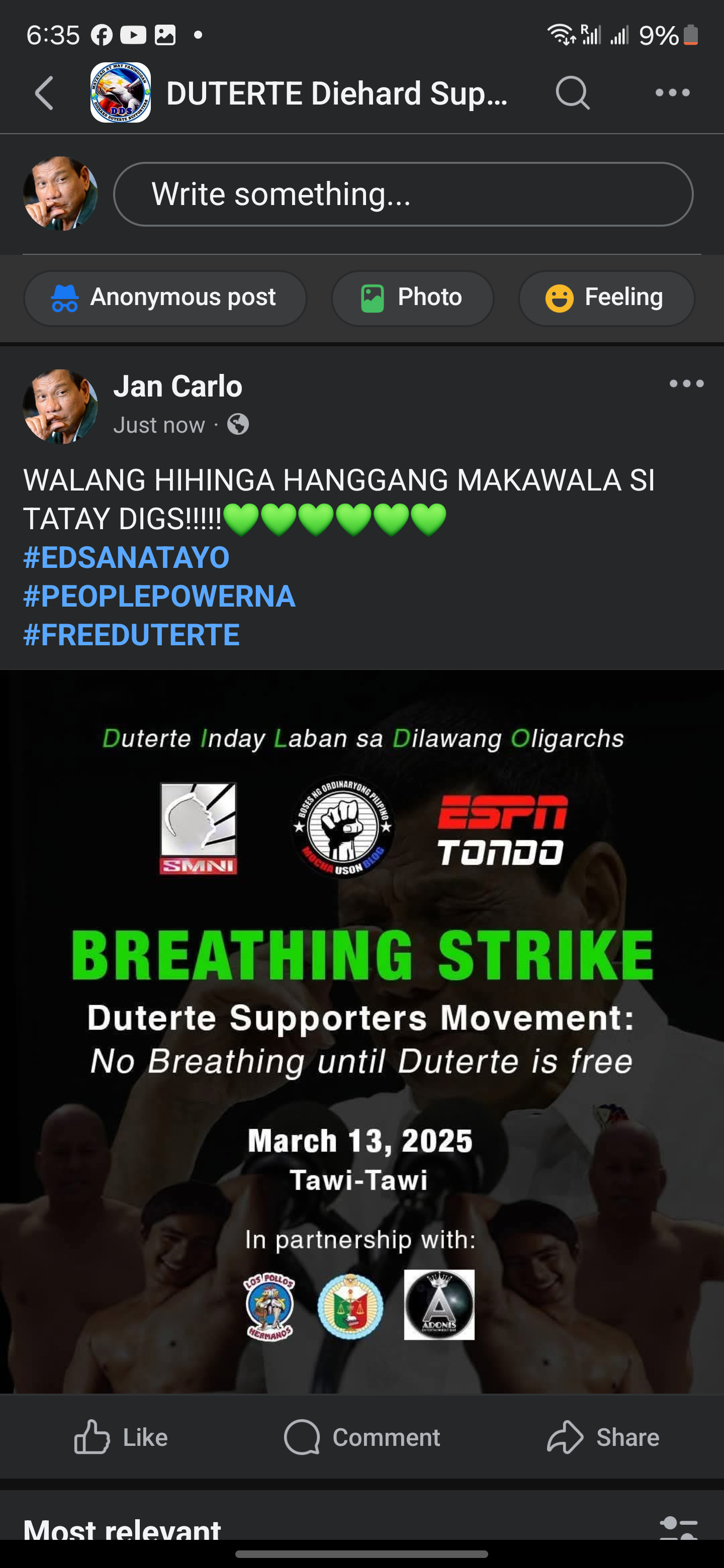
Task: Create an Anonymous post
Action: click(165, 298)
